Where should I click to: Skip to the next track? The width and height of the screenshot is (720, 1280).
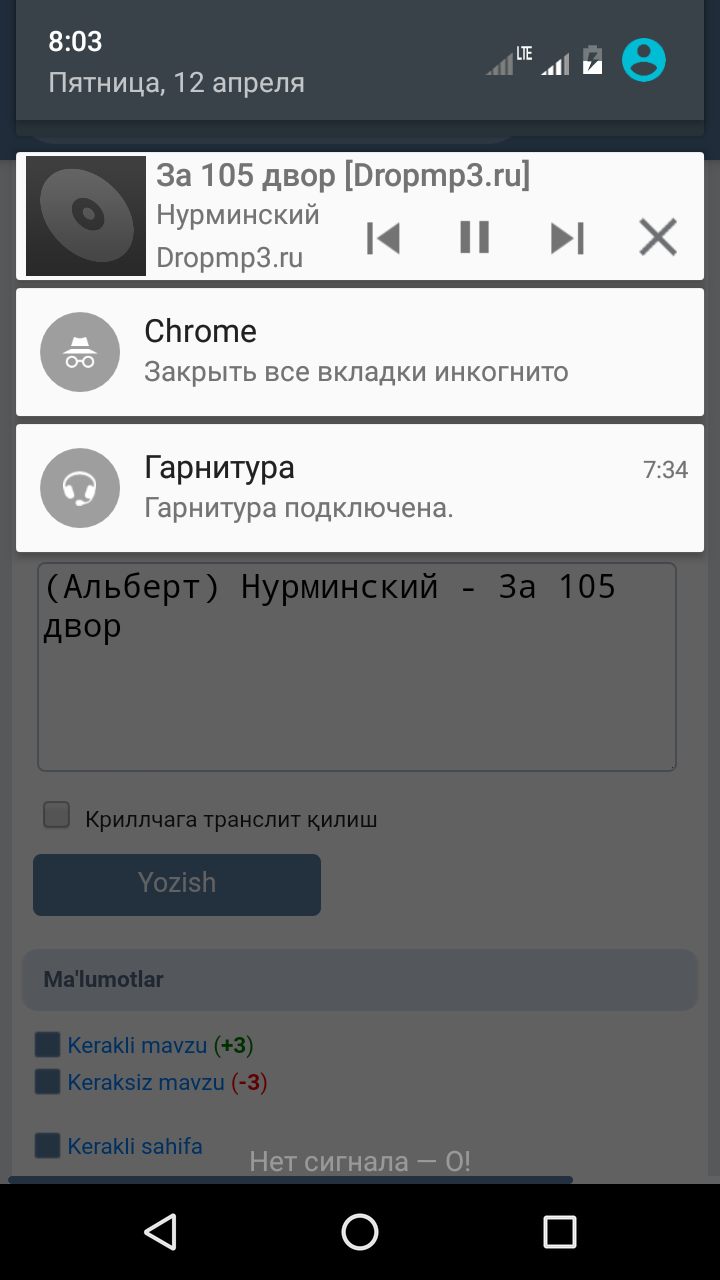[x=567, y=238]
